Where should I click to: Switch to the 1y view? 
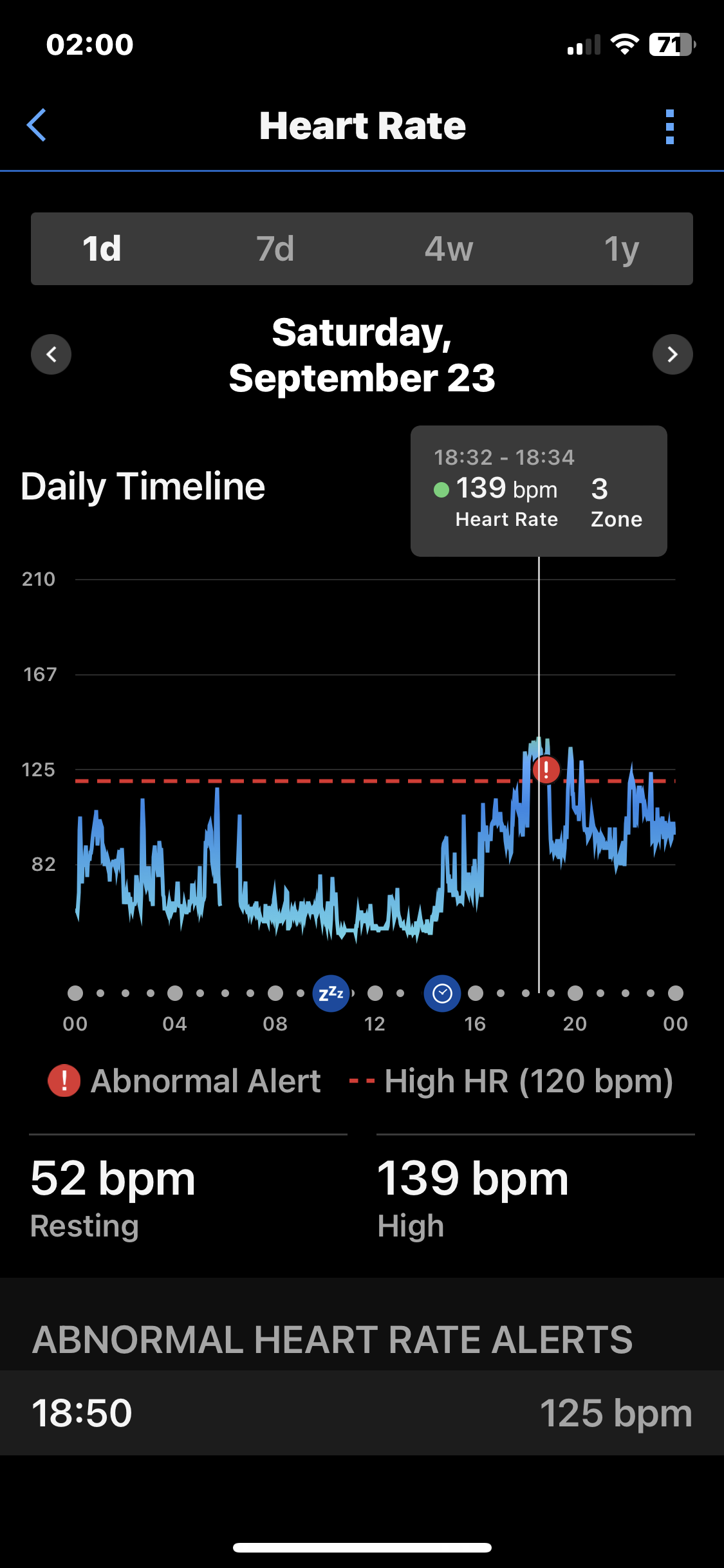point(621,248)
